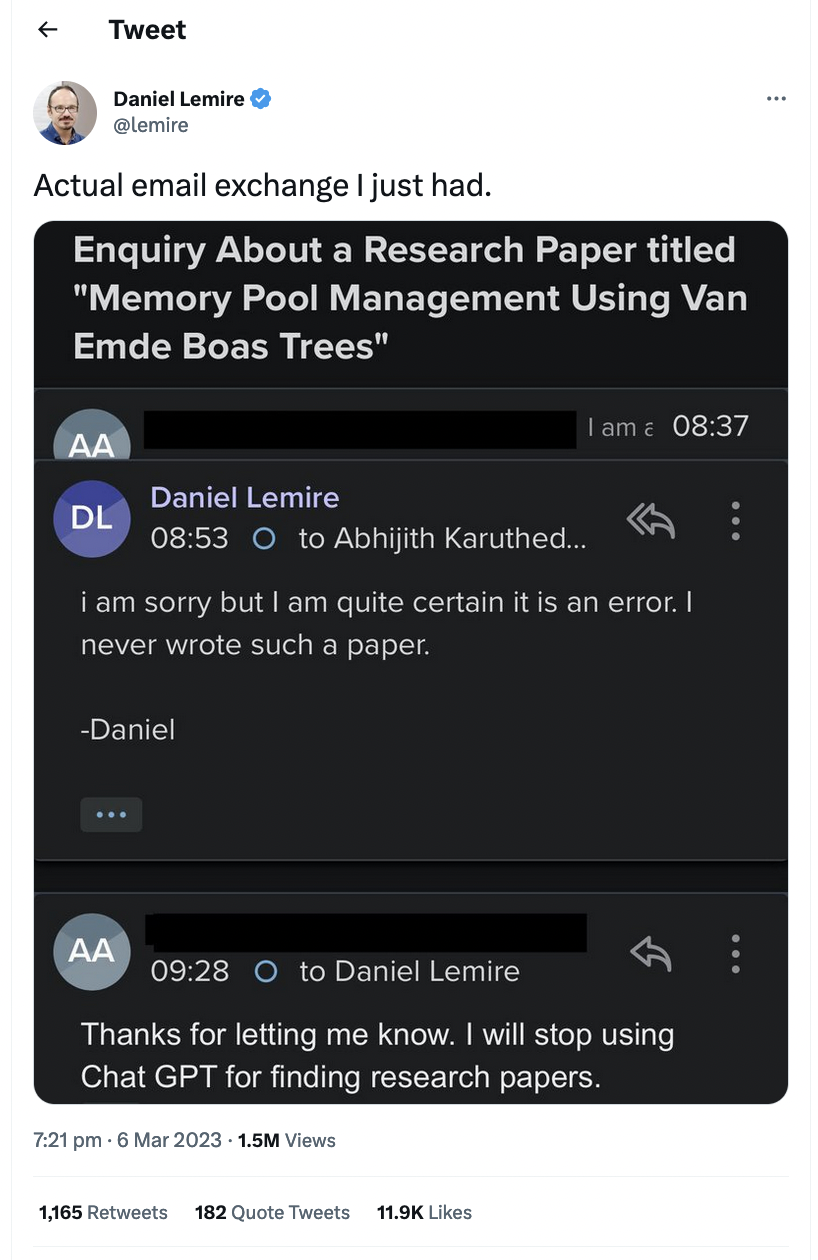The width and height of the screenshot is (818, 1260).
Task: Enlarge the attached email screenshot image
Action: [x=410, y=660]
